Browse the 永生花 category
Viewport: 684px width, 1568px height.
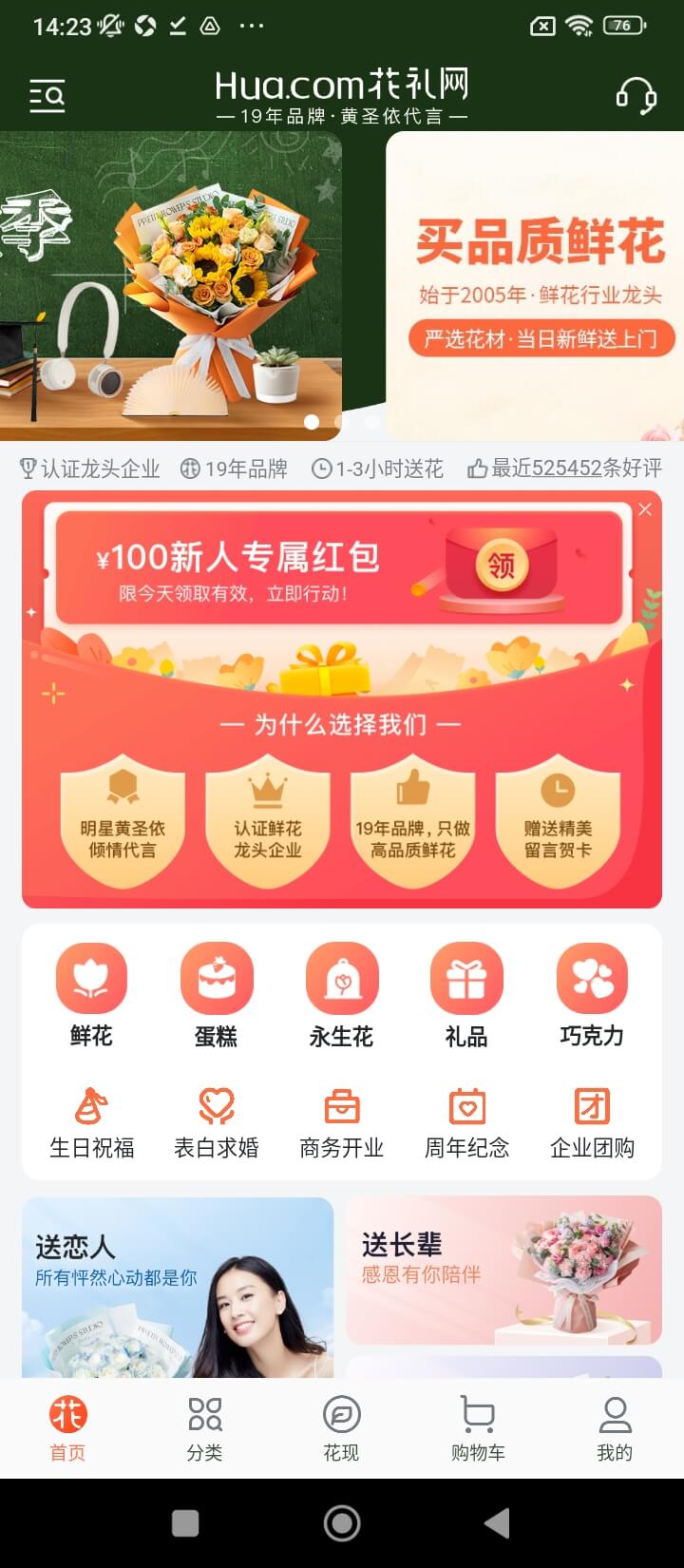tap(342, 995)
